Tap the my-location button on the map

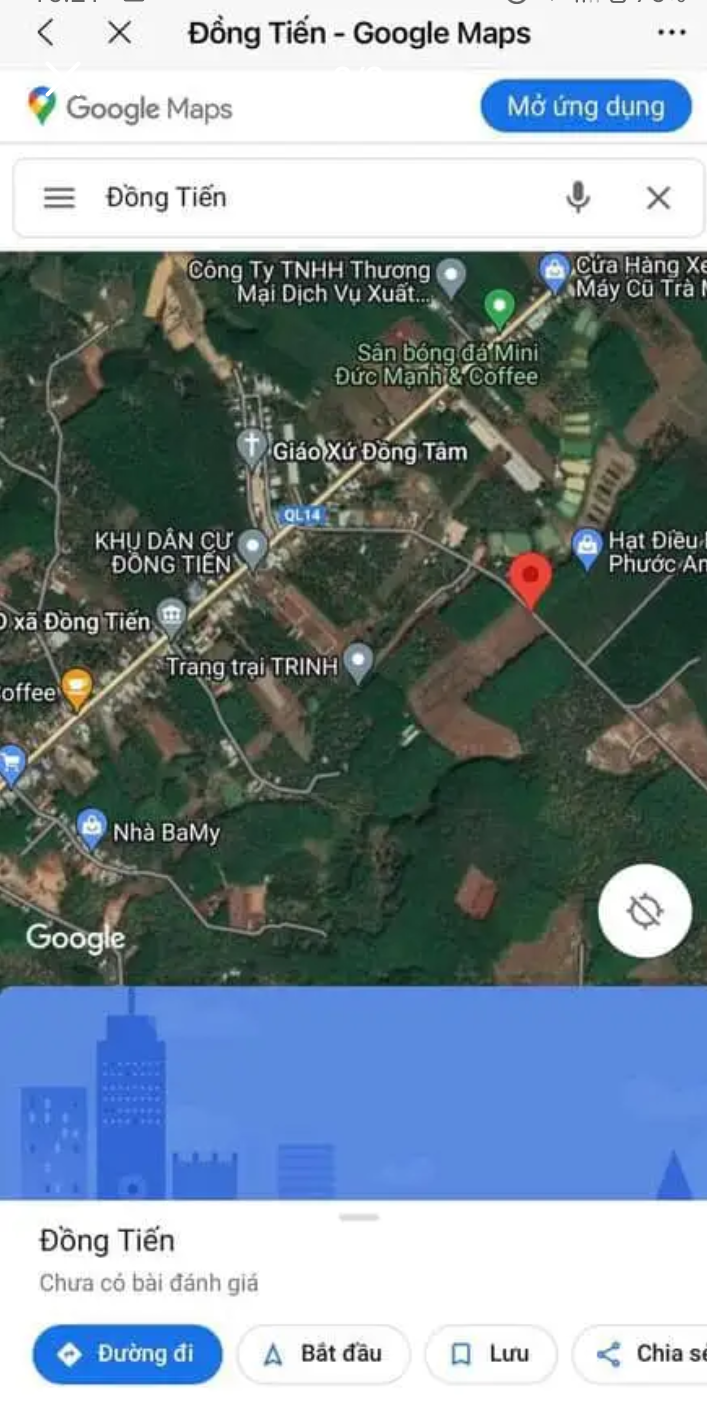[x=645, y=911]
